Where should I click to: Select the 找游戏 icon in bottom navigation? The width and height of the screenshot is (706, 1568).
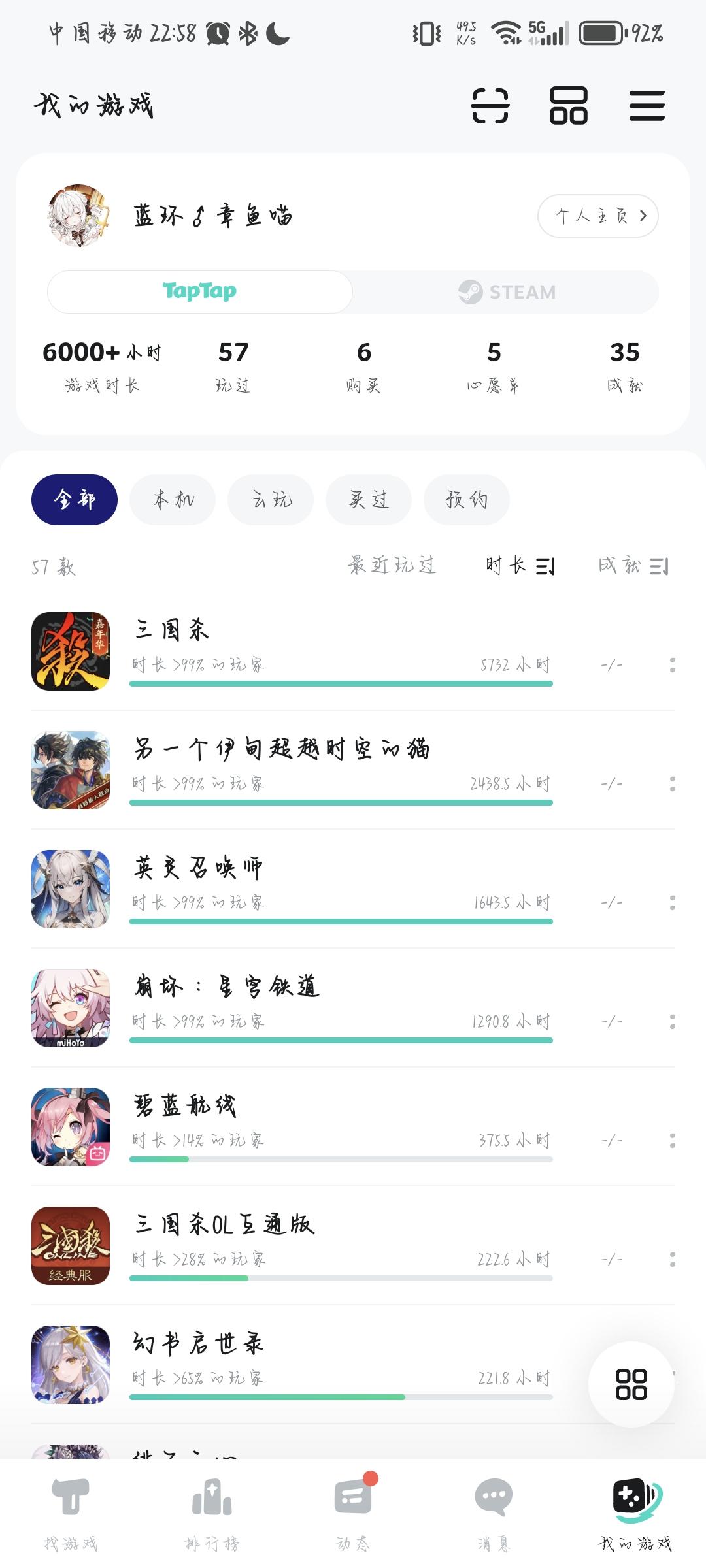click(x=71, y=1496)
